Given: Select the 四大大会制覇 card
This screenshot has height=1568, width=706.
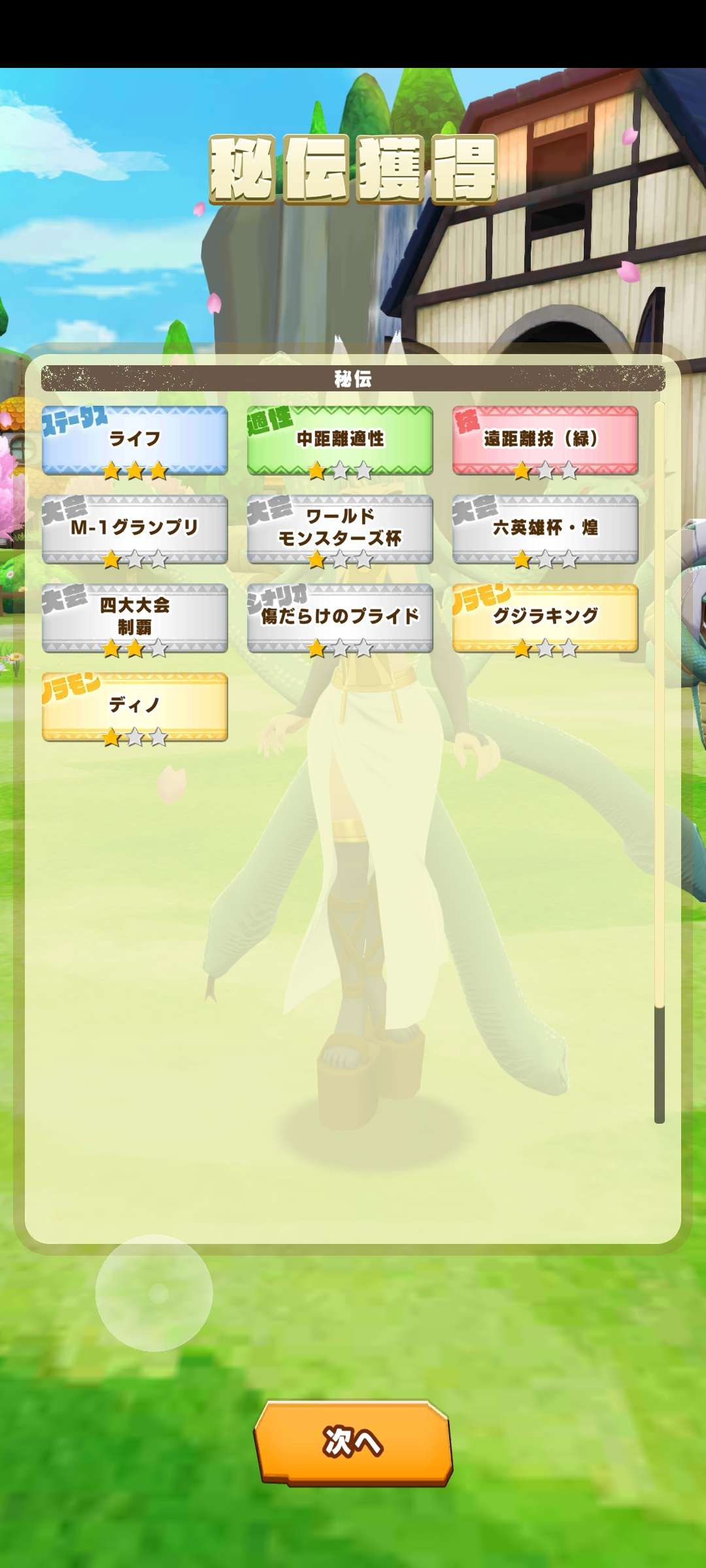Looking at the screenshot, I should point(135,617).
